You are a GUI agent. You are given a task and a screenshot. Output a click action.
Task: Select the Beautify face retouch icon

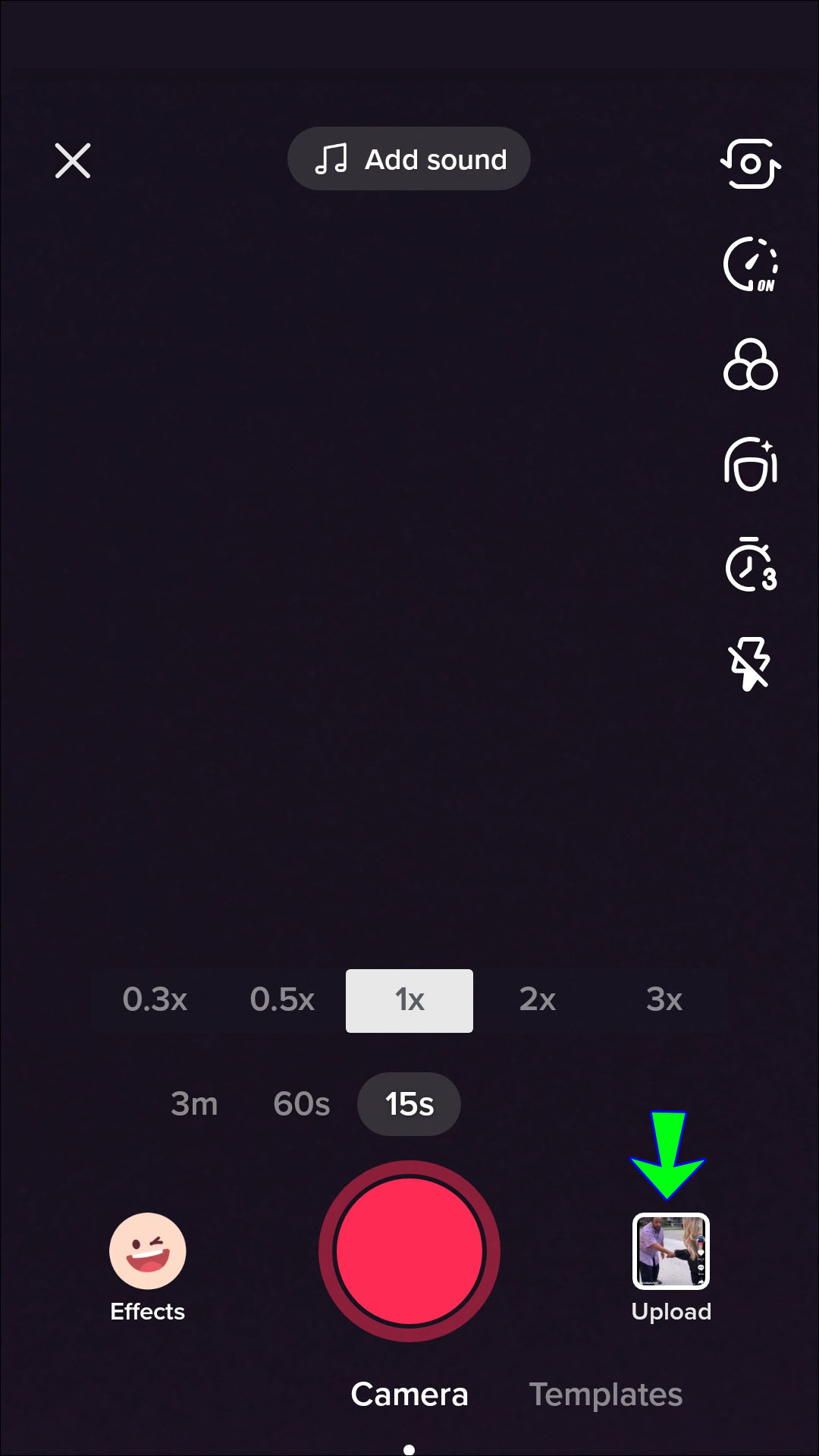tap(751, 465)
